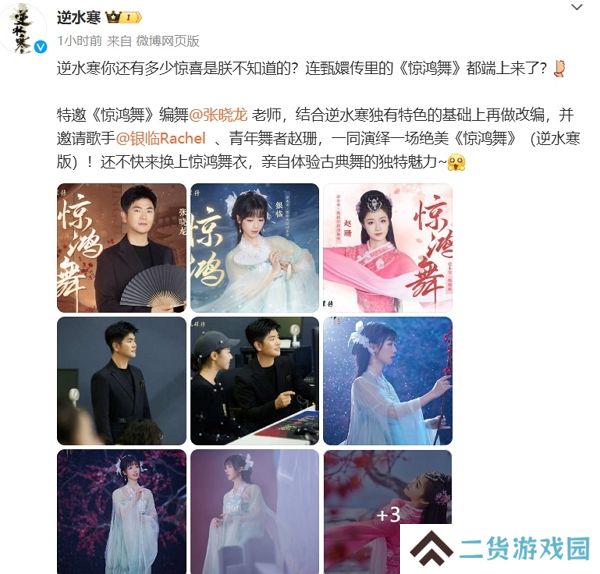View the 张晓龙 poster with black fan
The height and width of the screenshot is (574, 600).
click(121, 248)
